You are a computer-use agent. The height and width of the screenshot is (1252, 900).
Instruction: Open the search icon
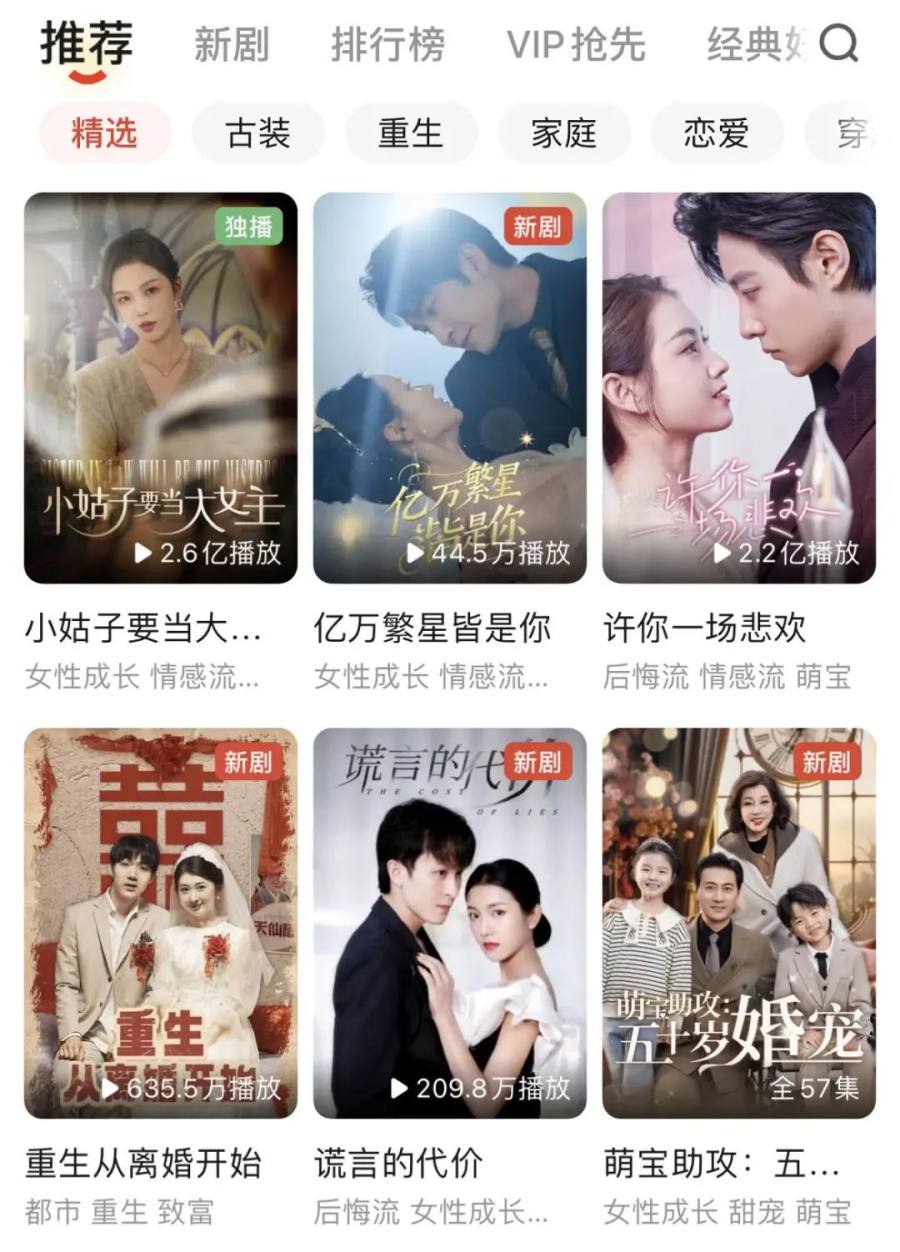click(x=838, y=44)
